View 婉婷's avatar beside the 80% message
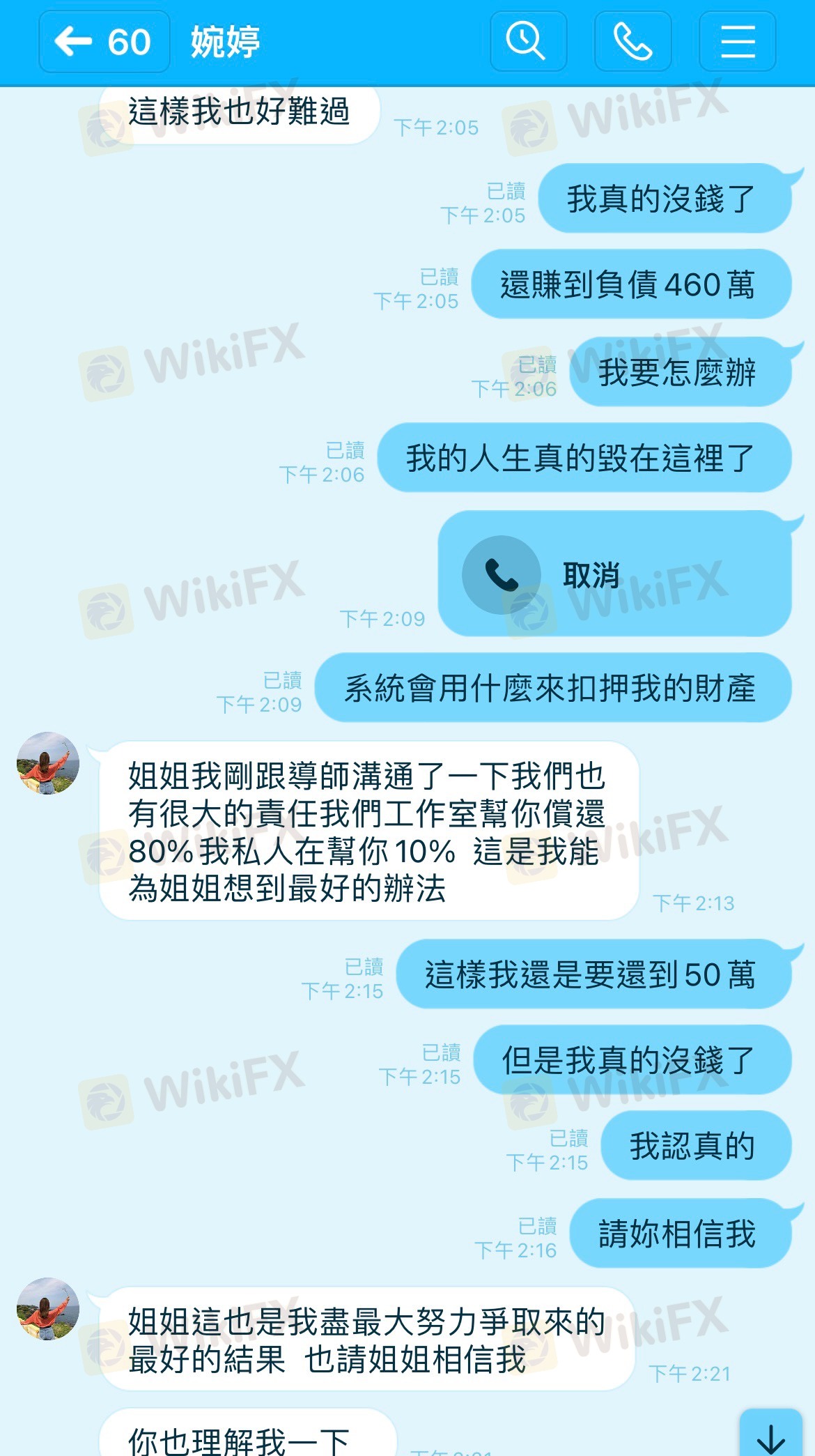815x1456 pixels. pyautogui.click(x=48, y=763)
